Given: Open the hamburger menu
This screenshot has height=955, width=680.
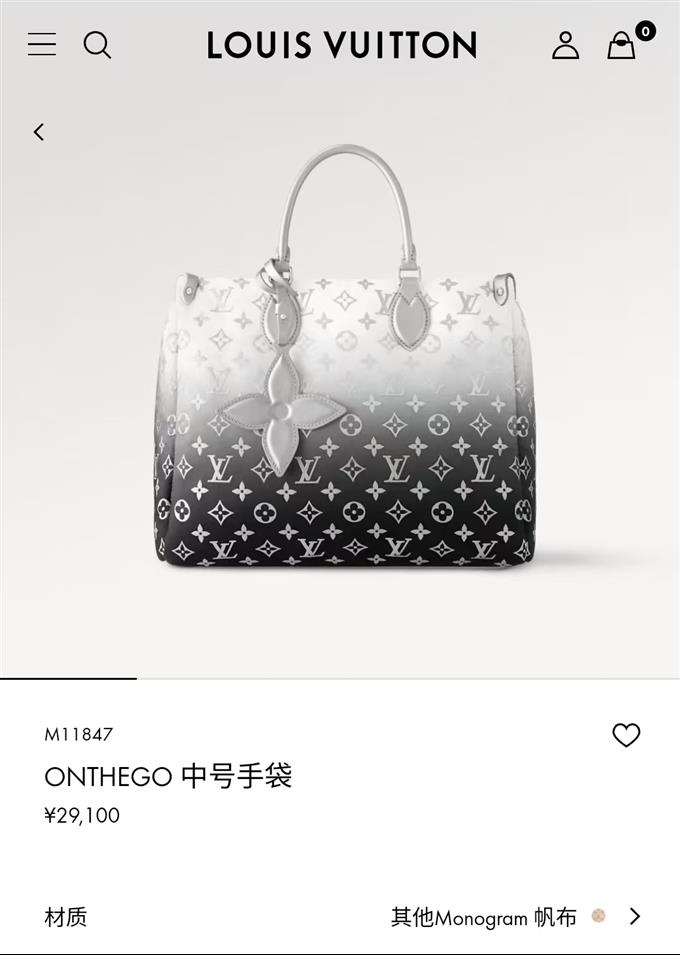Looking at the screenshot, I should pyautogui.click(x=42, y=45).
